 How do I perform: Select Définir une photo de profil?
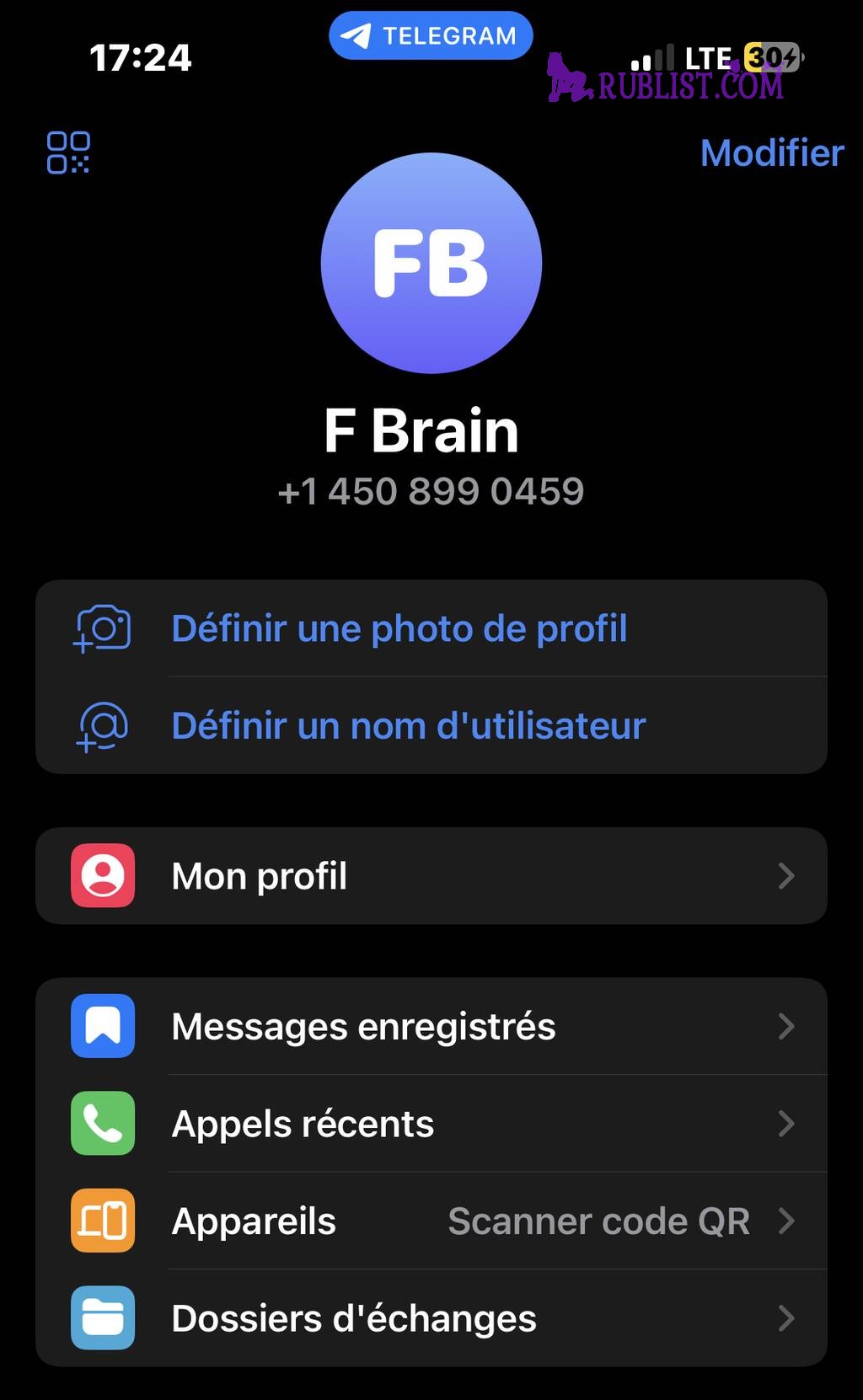(x=431, y=628)
